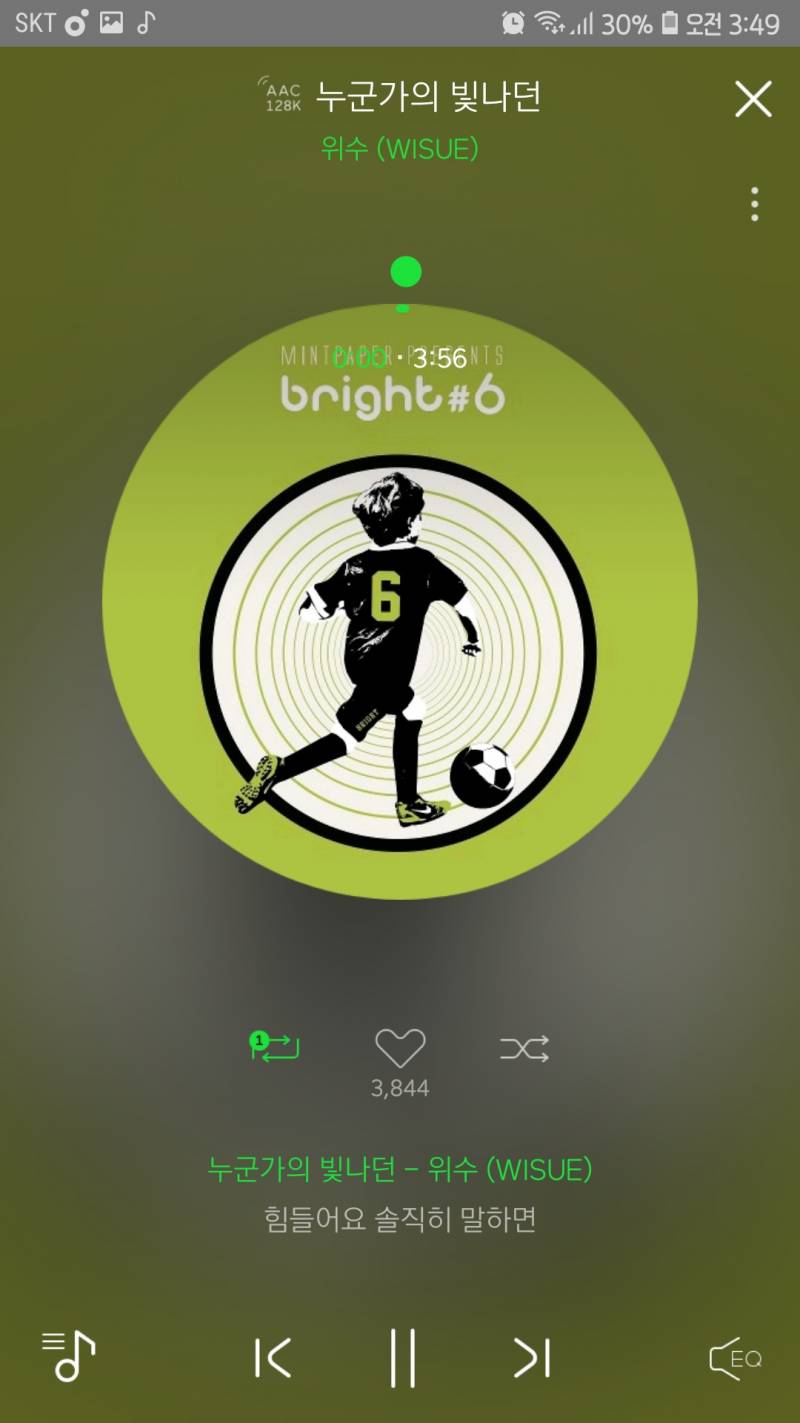The image size is (800, 1423).
Task: Open the three-dot overflow menu
Action: pyautogui.click(x=754, y=204)
